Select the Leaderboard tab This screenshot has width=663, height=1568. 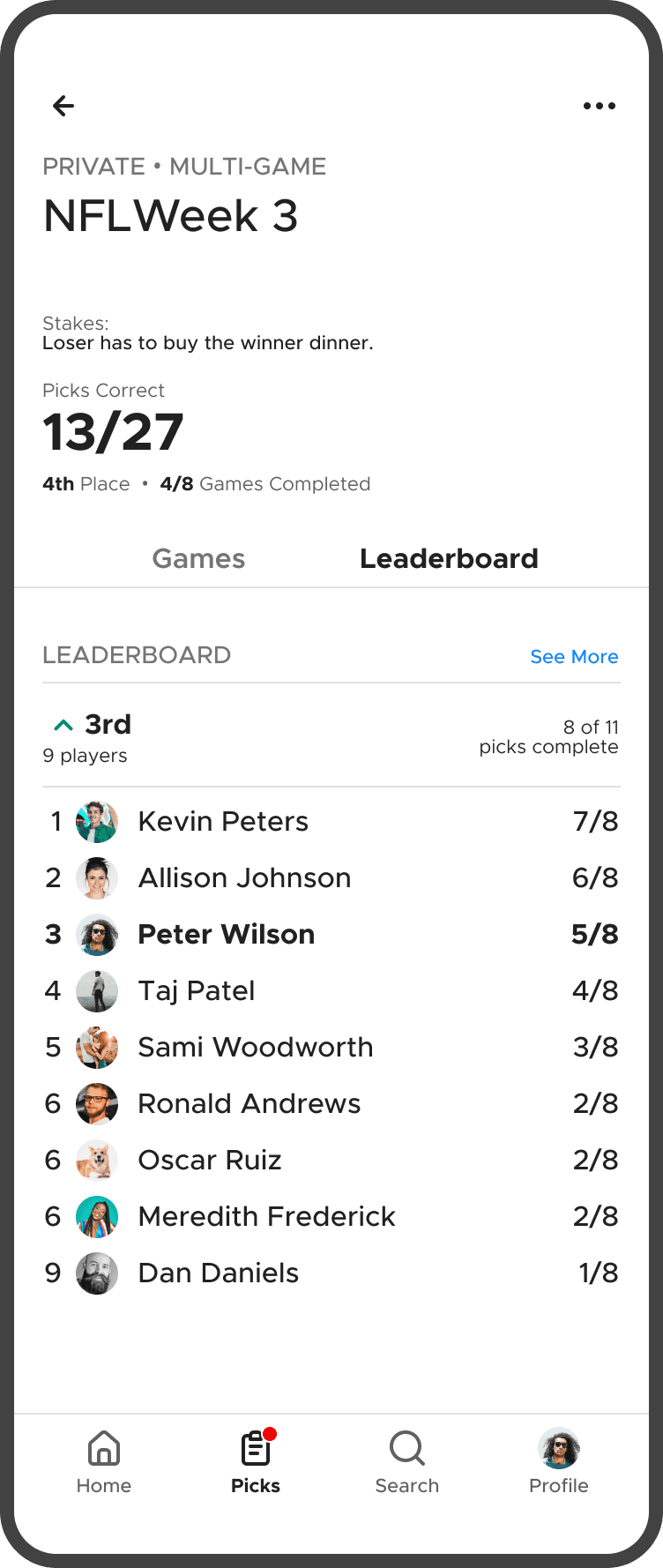click(449, 558)
